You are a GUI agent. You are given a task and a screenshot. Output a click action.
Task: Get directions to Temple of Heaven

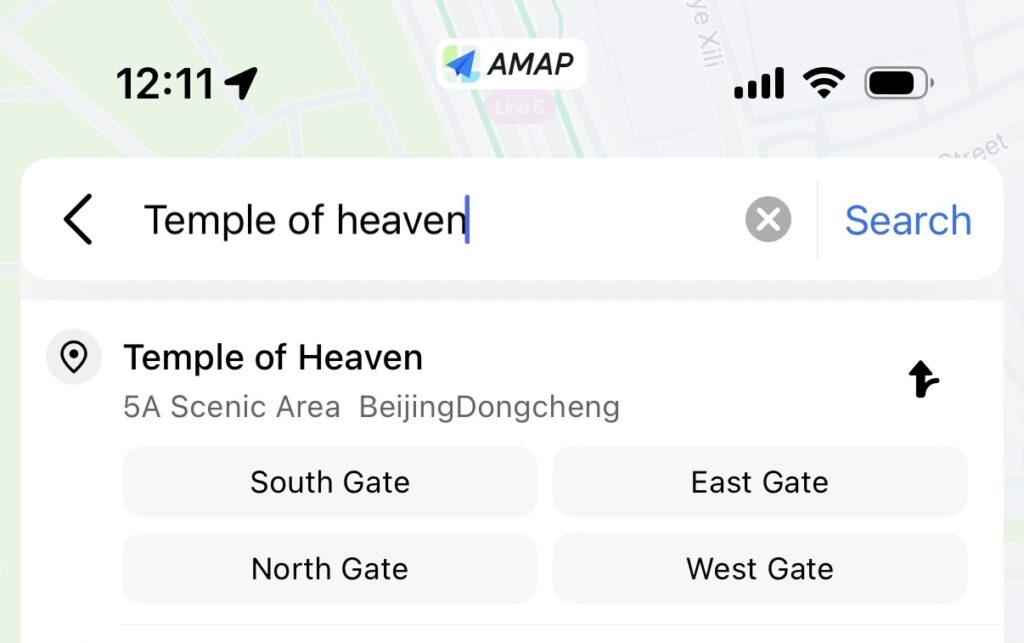(923, 380)
